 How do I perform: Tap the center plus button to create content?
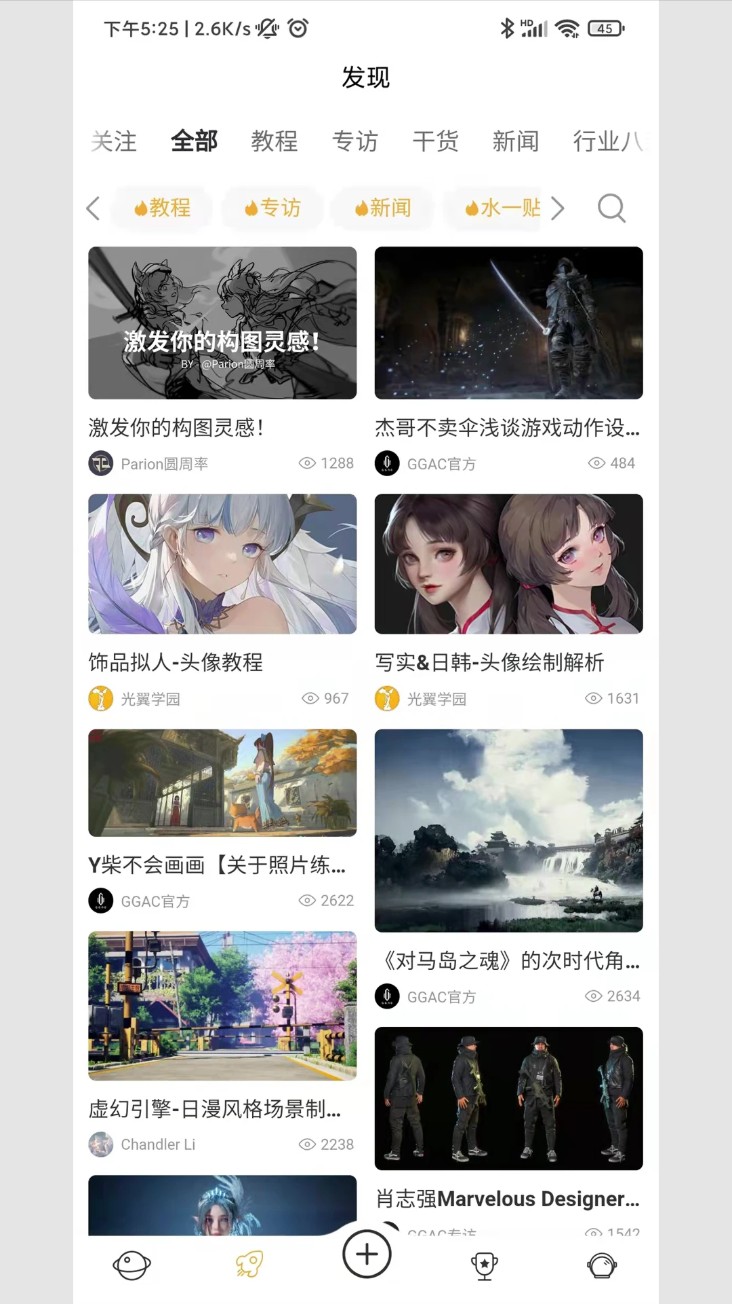tap(366, 1253)
